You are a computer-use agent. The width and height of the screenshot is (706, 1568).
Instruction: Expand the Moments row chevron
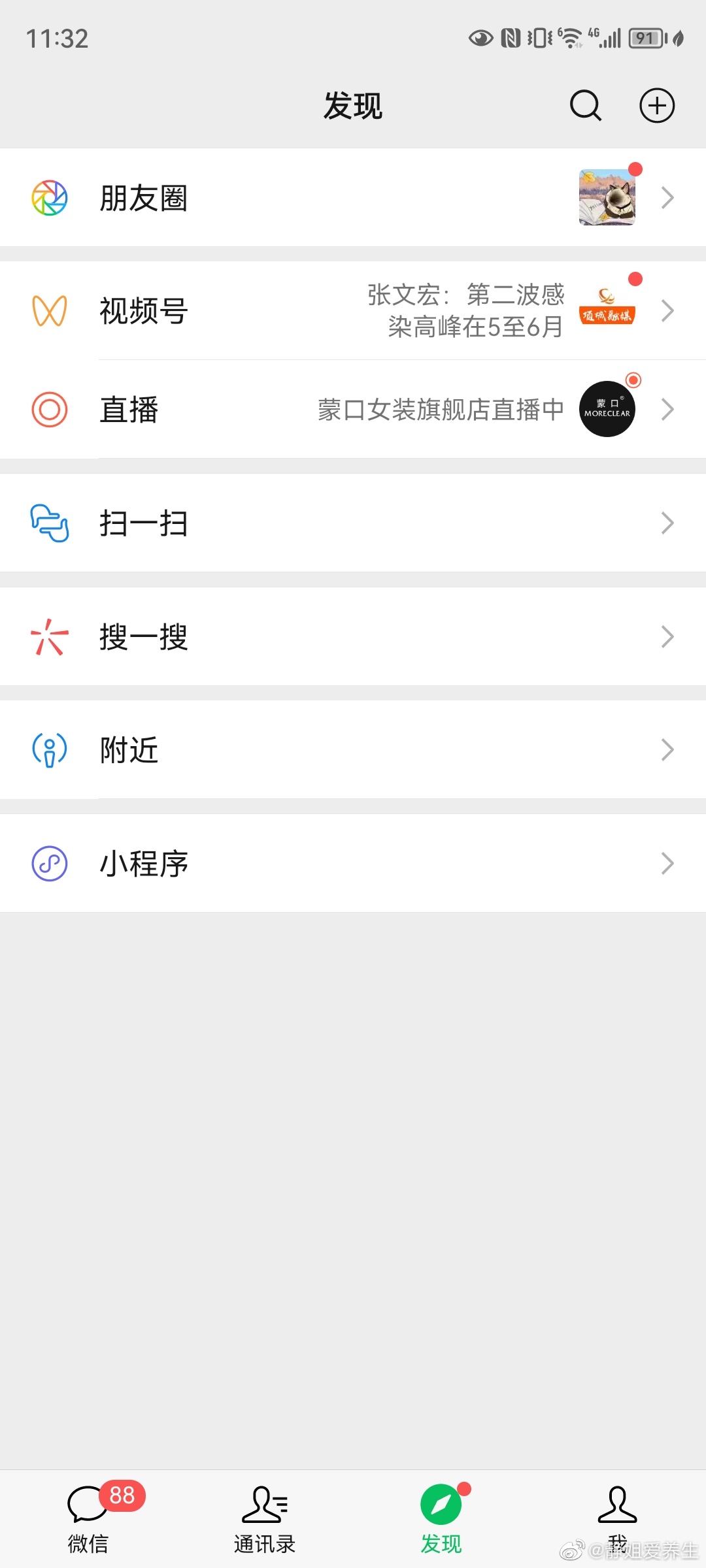pyautogui.click(x=667, y=198)
